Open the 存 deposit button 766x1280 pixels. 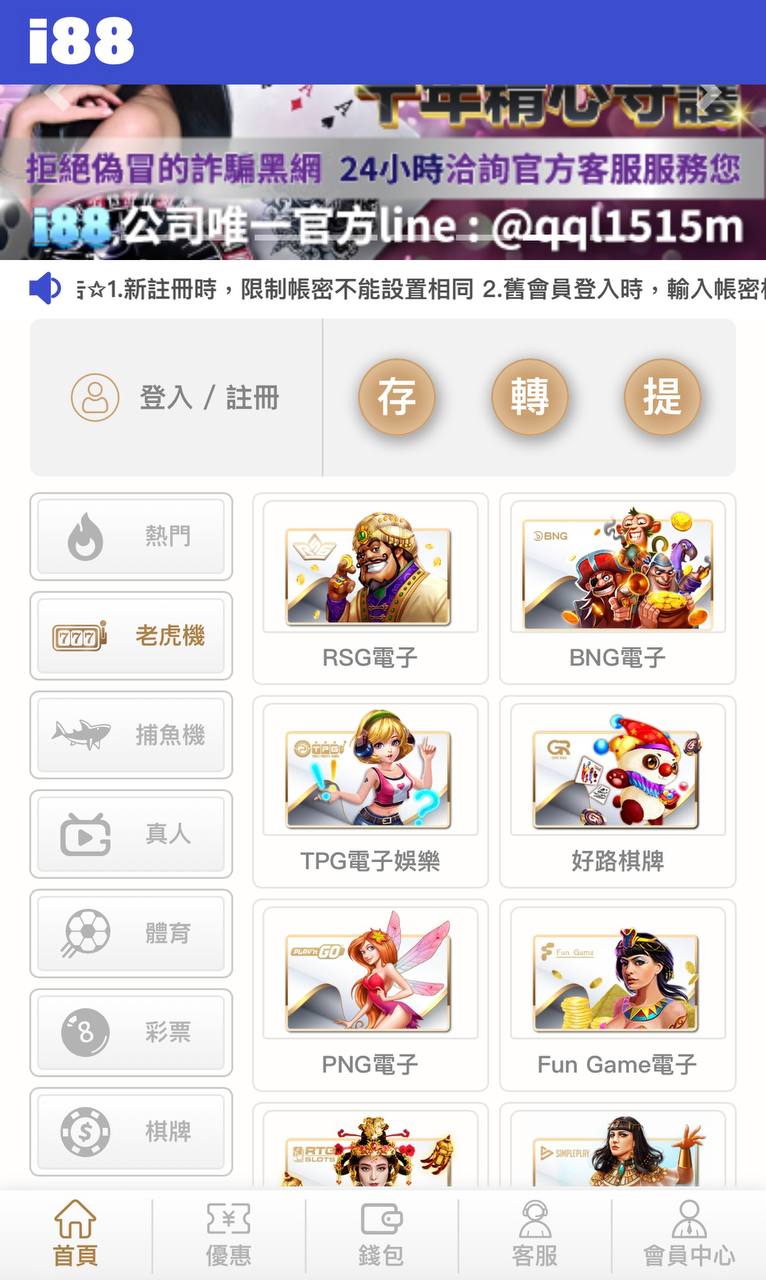397,397
